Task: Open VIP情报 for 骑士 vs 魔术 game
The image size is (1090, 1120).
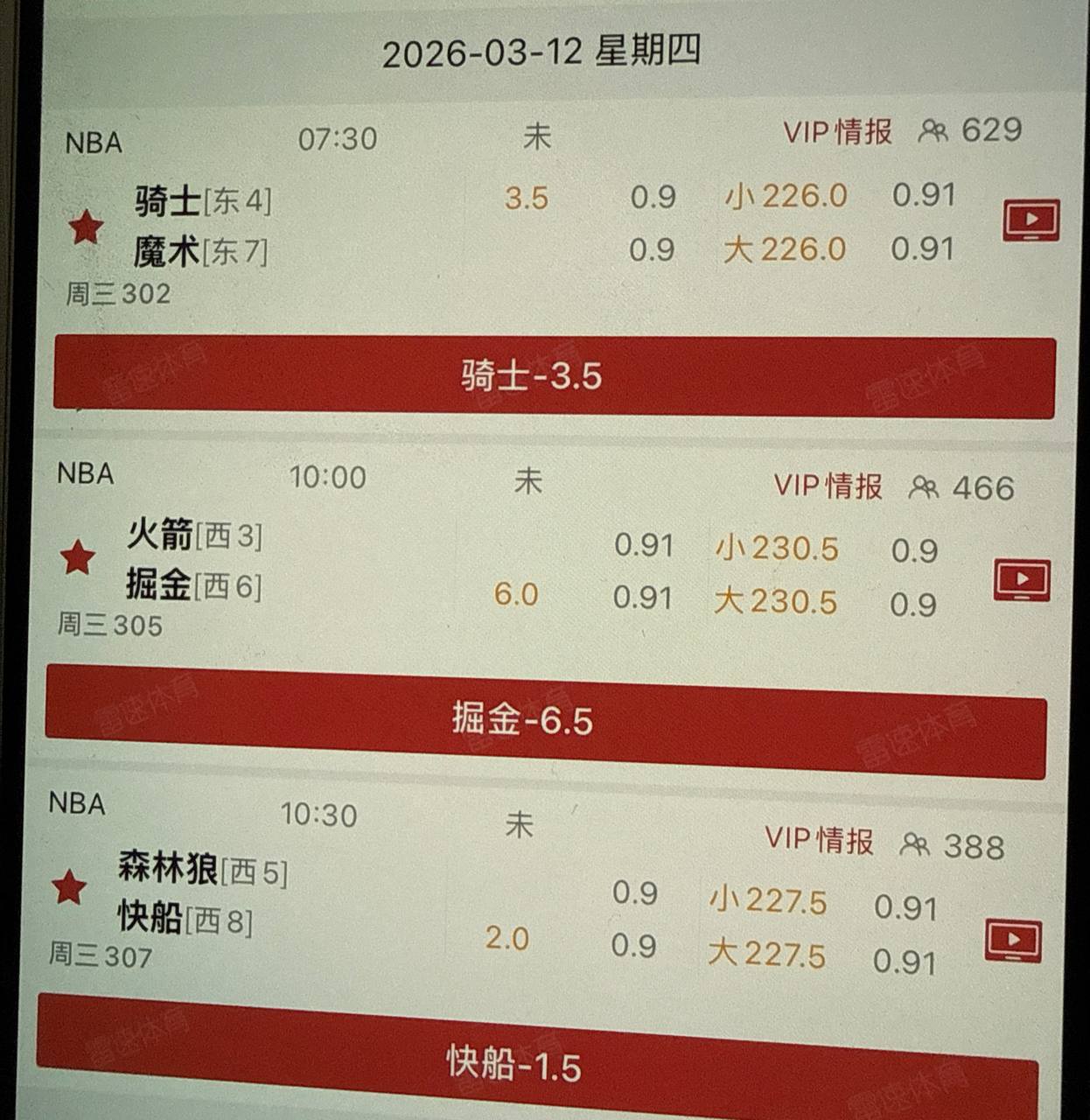Action: pos(837,132)
